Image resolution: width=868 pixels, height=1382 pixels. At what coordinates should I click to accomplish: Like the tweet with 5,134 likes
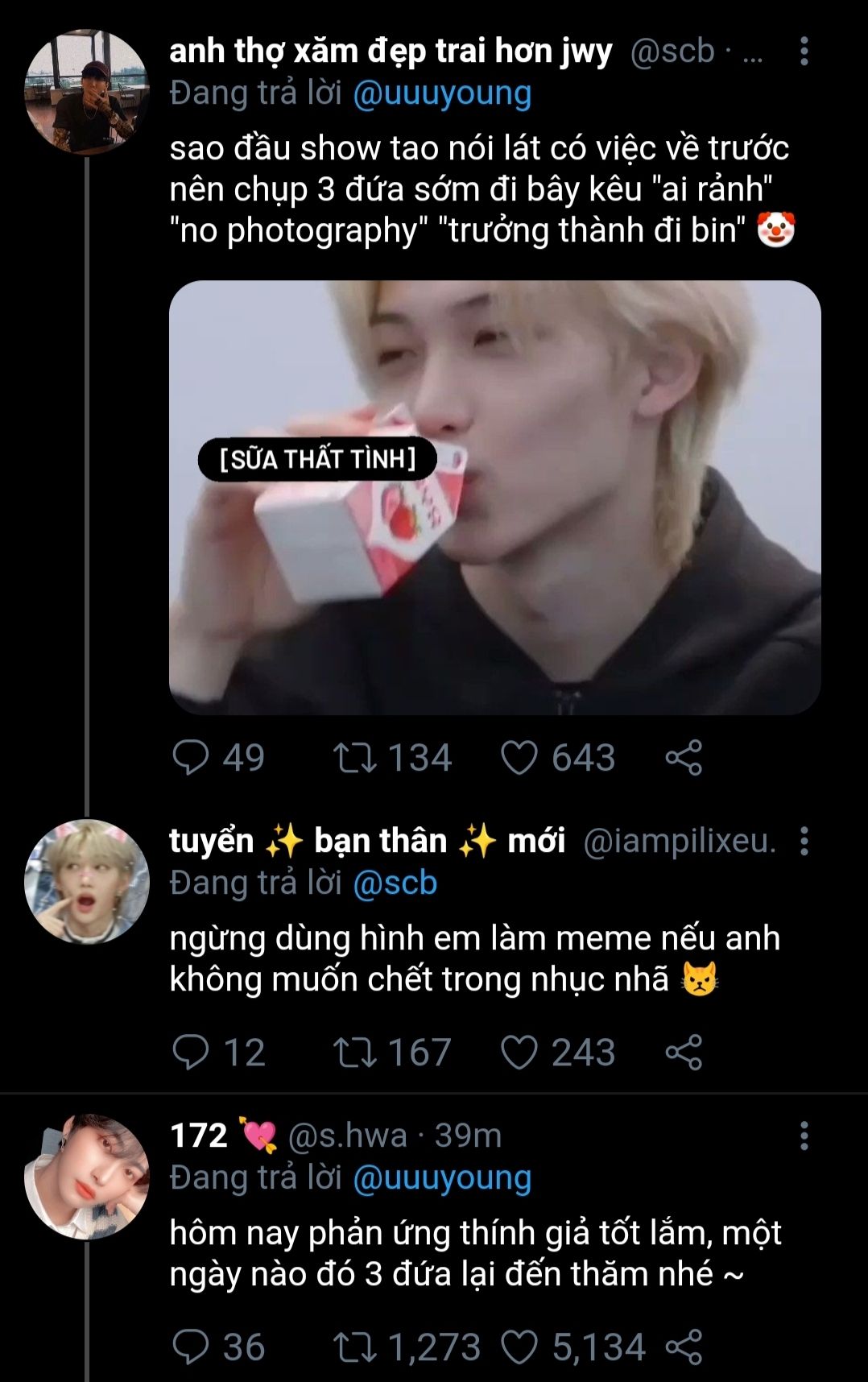pos(519,1347)
